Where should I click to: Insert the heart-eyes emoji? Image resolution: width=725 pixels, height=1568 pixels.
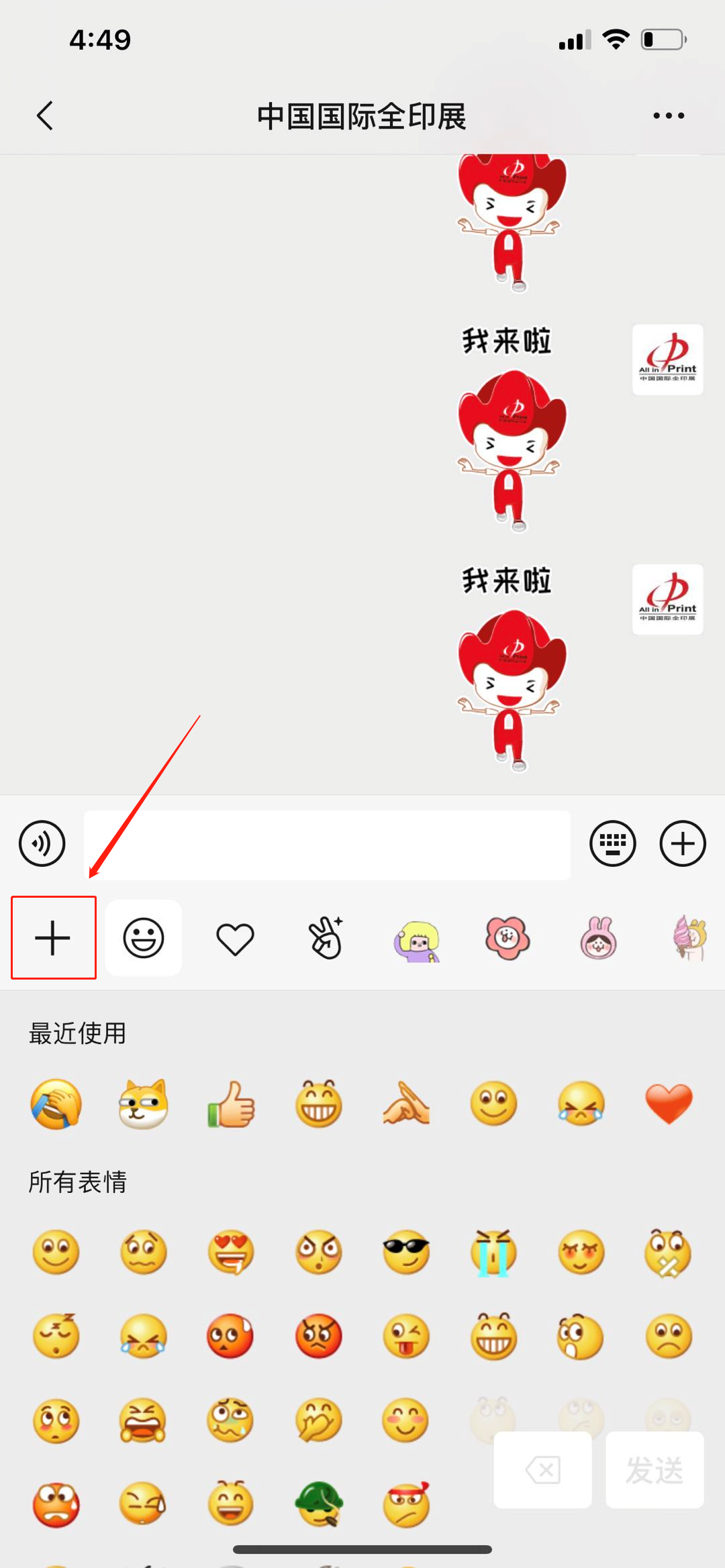231,1252
